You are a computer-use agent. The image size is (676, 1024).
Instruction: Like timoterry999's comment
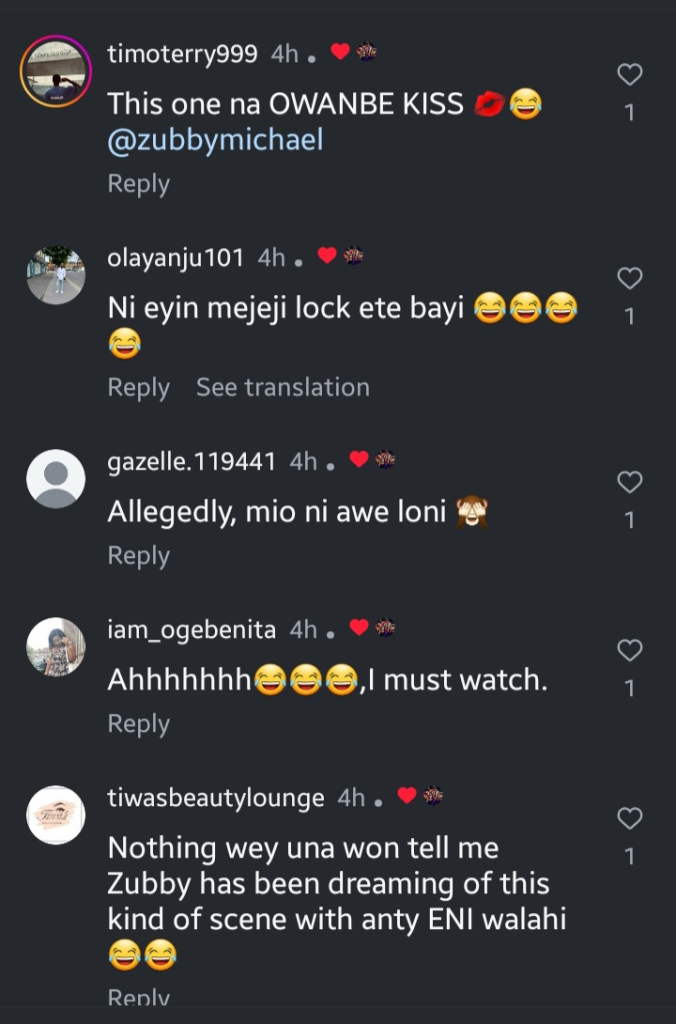tap(629, 75)
